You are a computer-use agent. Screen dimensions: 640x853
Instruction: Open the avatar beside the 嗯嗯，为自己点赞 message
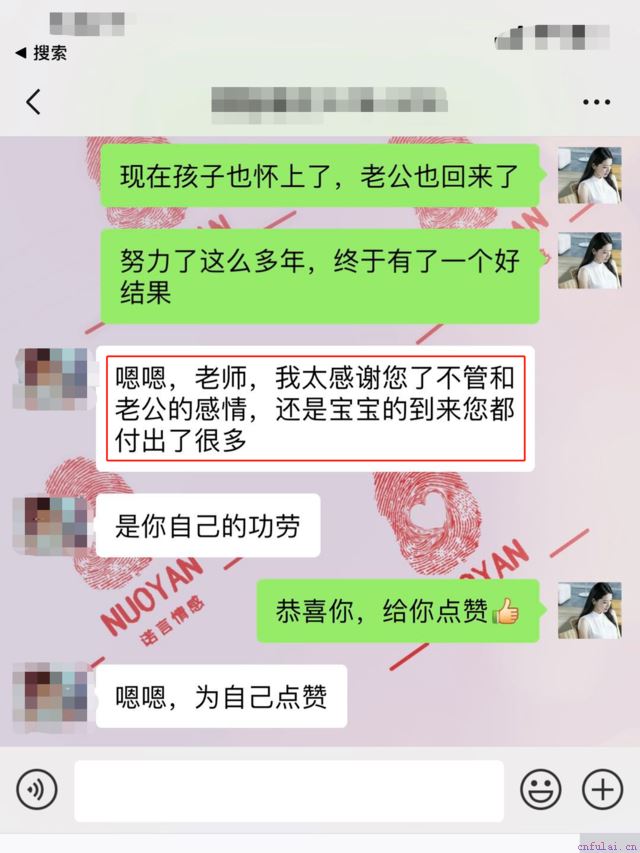pos(49,697)
